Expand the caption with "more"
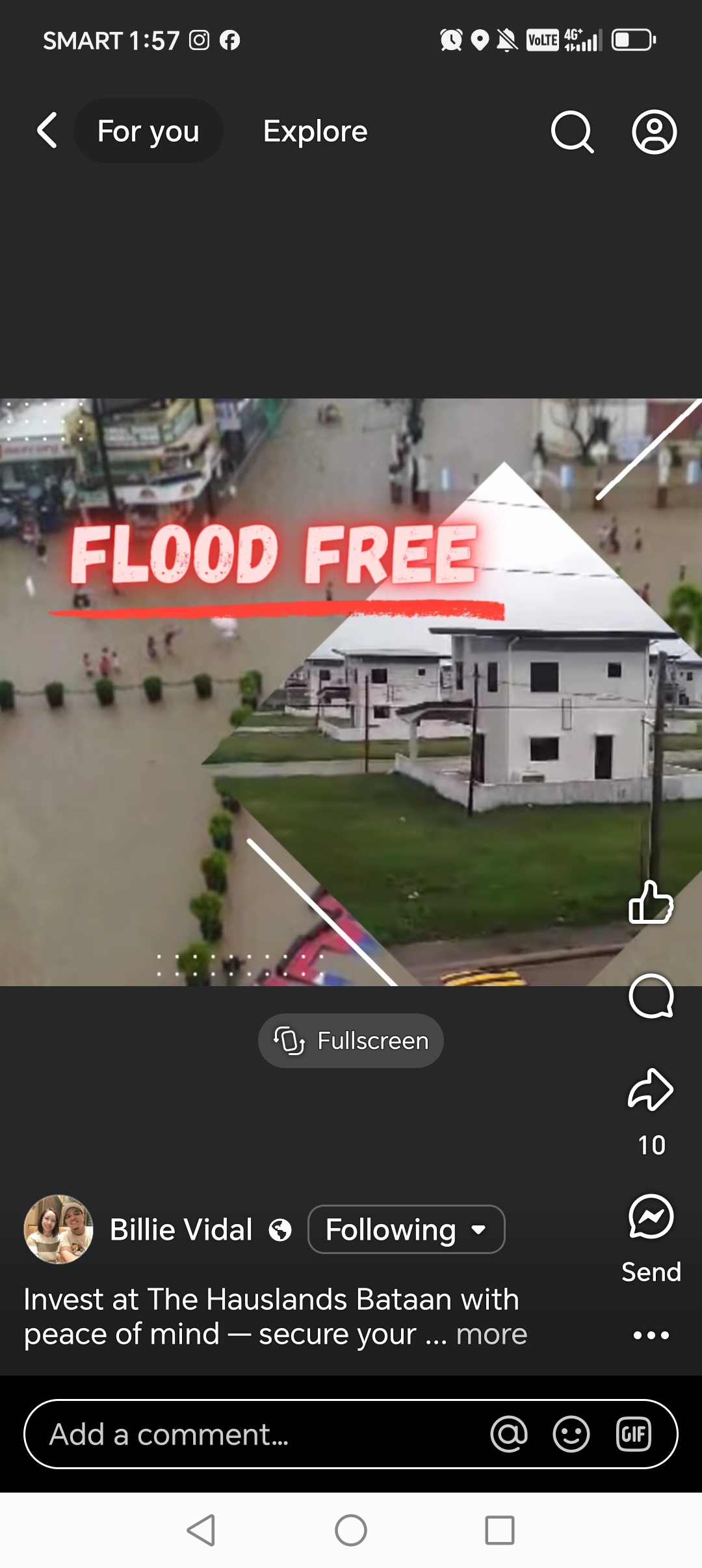The height and width of the screenshot is (1568, 702). tap(491, 1335)
